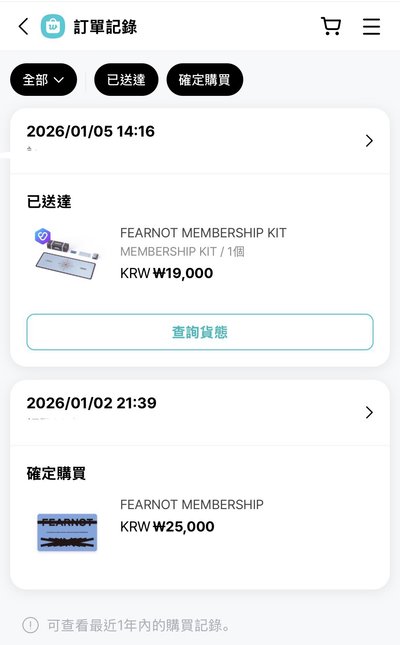
Task: Open the shopping cart
Action: pos(331,27)
